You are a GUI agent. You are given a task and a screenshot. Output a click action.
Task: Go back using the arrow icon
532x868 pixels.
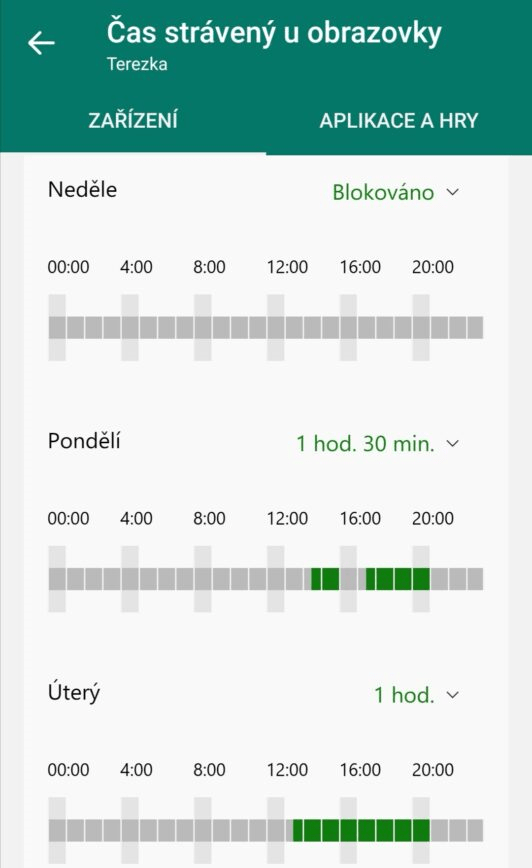click(42, 43)
